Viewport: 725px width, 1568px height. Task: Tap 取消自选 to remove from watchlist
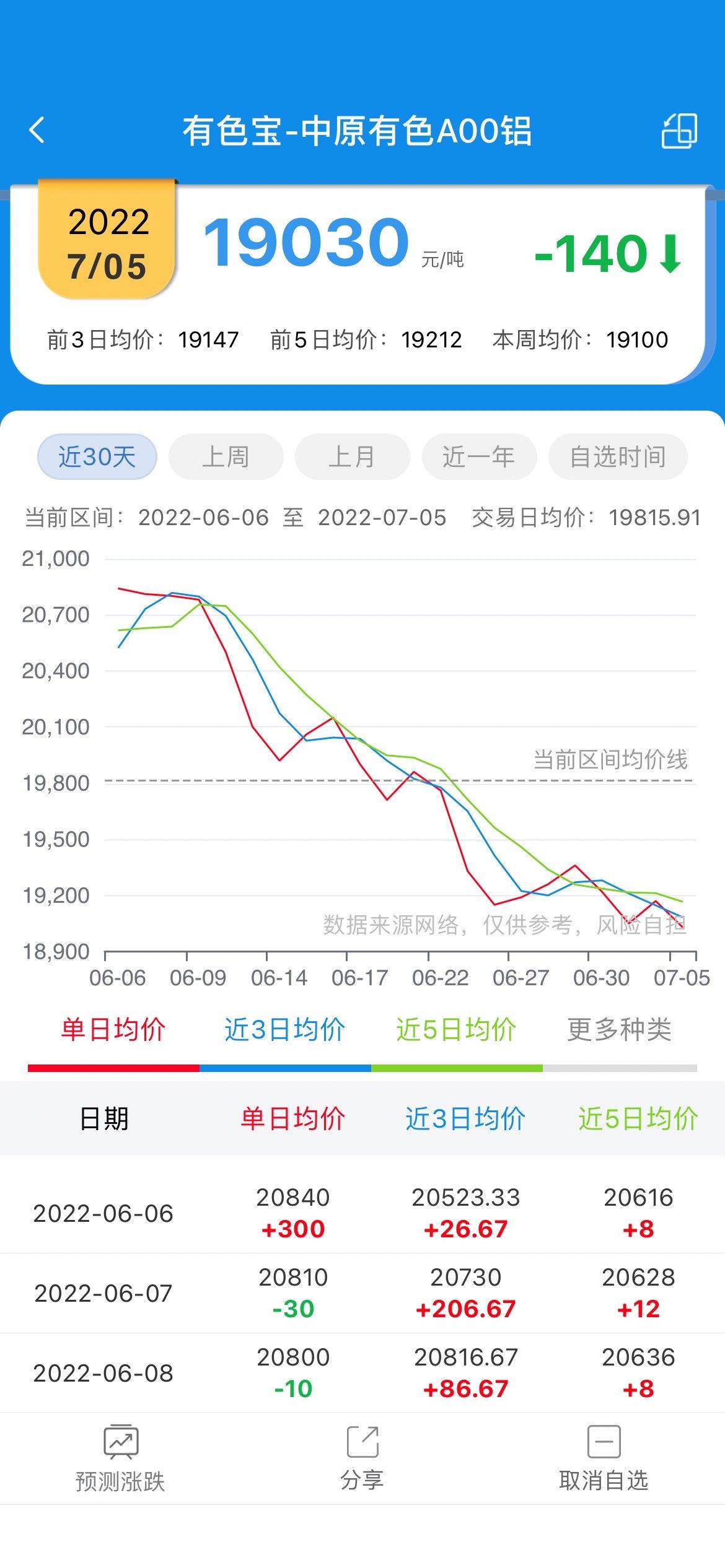tap(604, 1458)
